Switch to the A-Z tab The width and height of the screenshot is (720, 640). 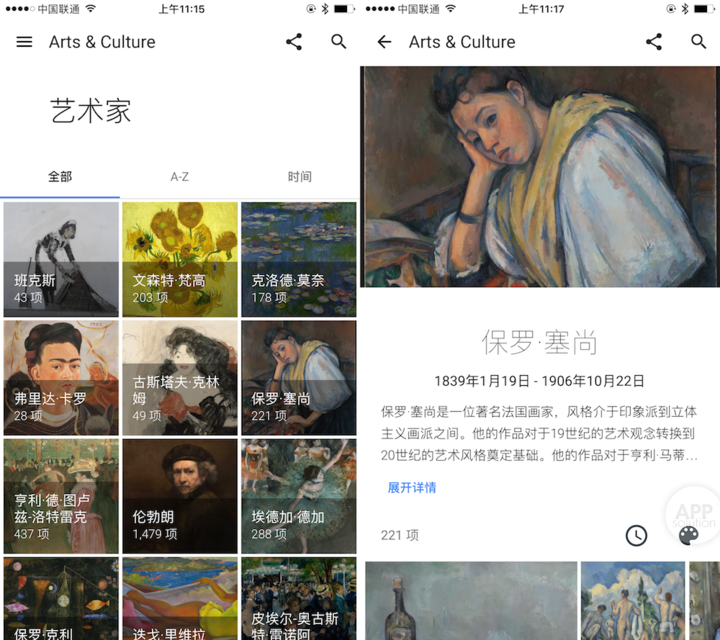(179, 177)
